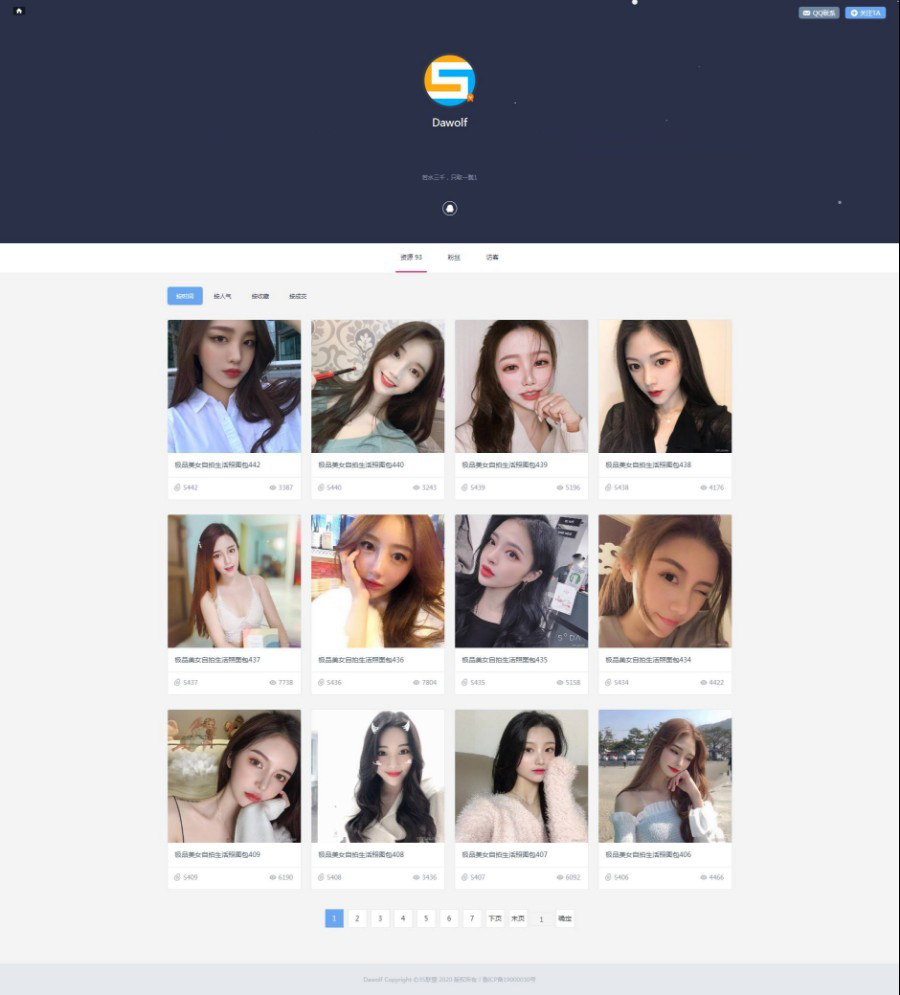Switch to the 粉丝 tab

pyautogui.click(x=454, y=257)
